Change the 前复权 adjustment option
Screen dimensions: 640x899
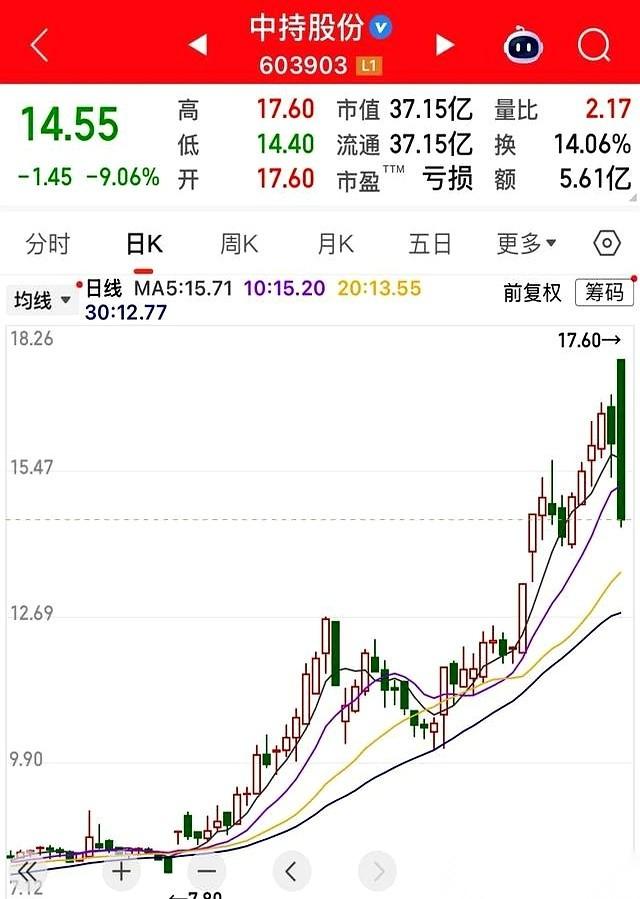click(x=532, y=292)
